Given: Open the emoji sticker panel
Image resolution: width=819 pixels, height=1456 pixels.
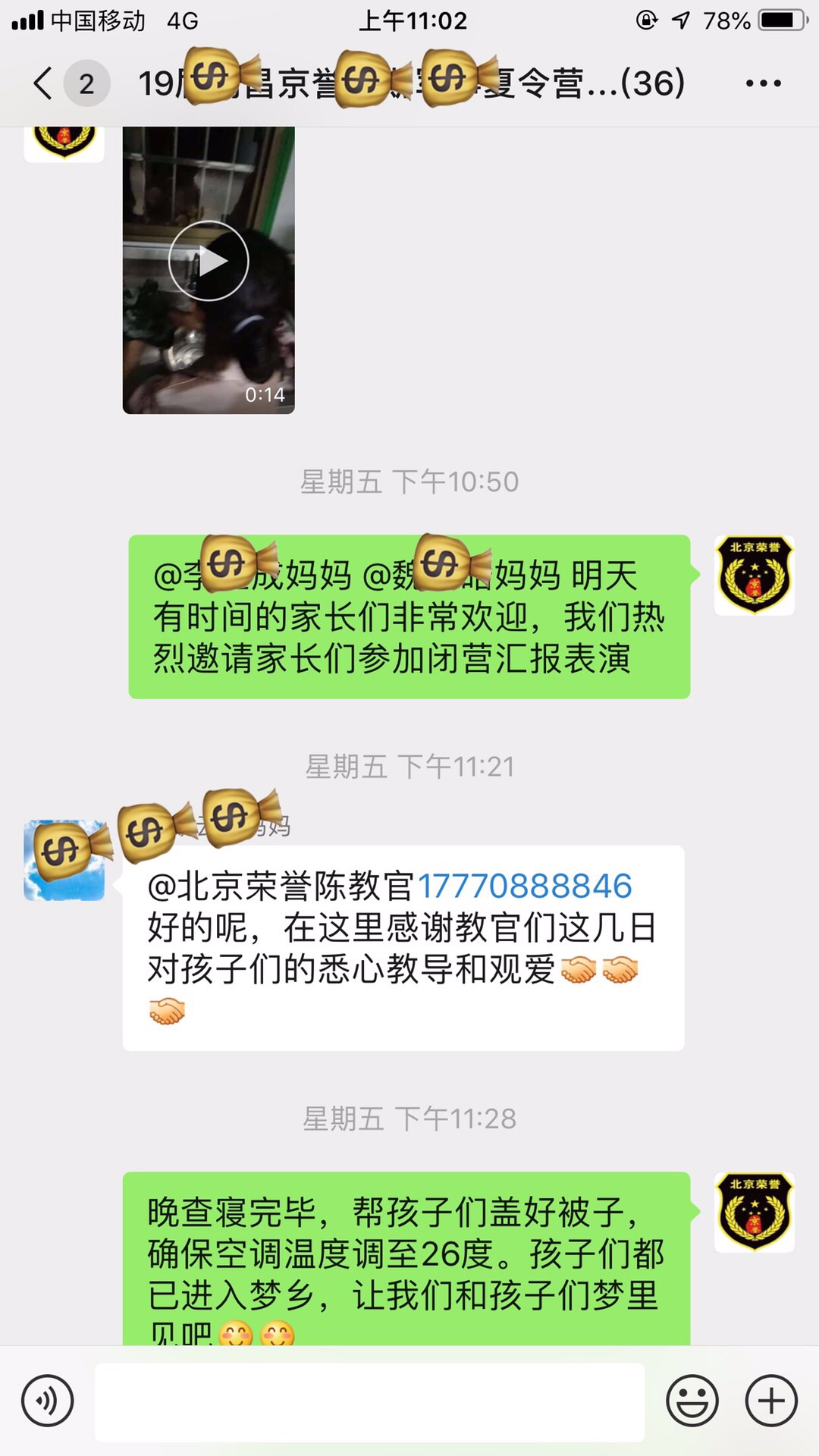Looking at the screenshot, I should (x=692, y=1401).
